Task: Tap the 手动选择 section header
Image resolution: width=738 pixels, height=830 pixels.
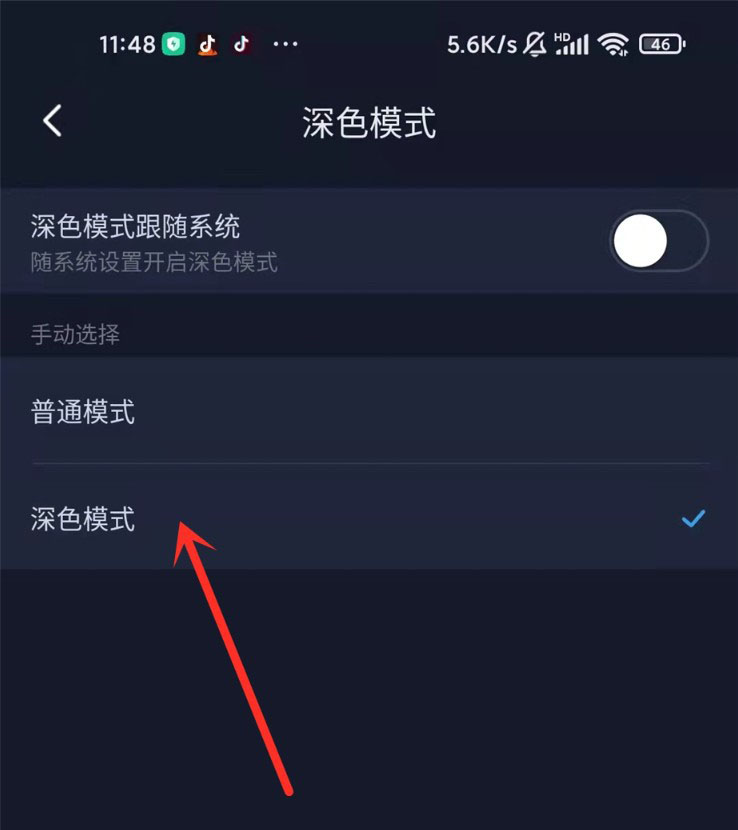Action: coord(75,334)
